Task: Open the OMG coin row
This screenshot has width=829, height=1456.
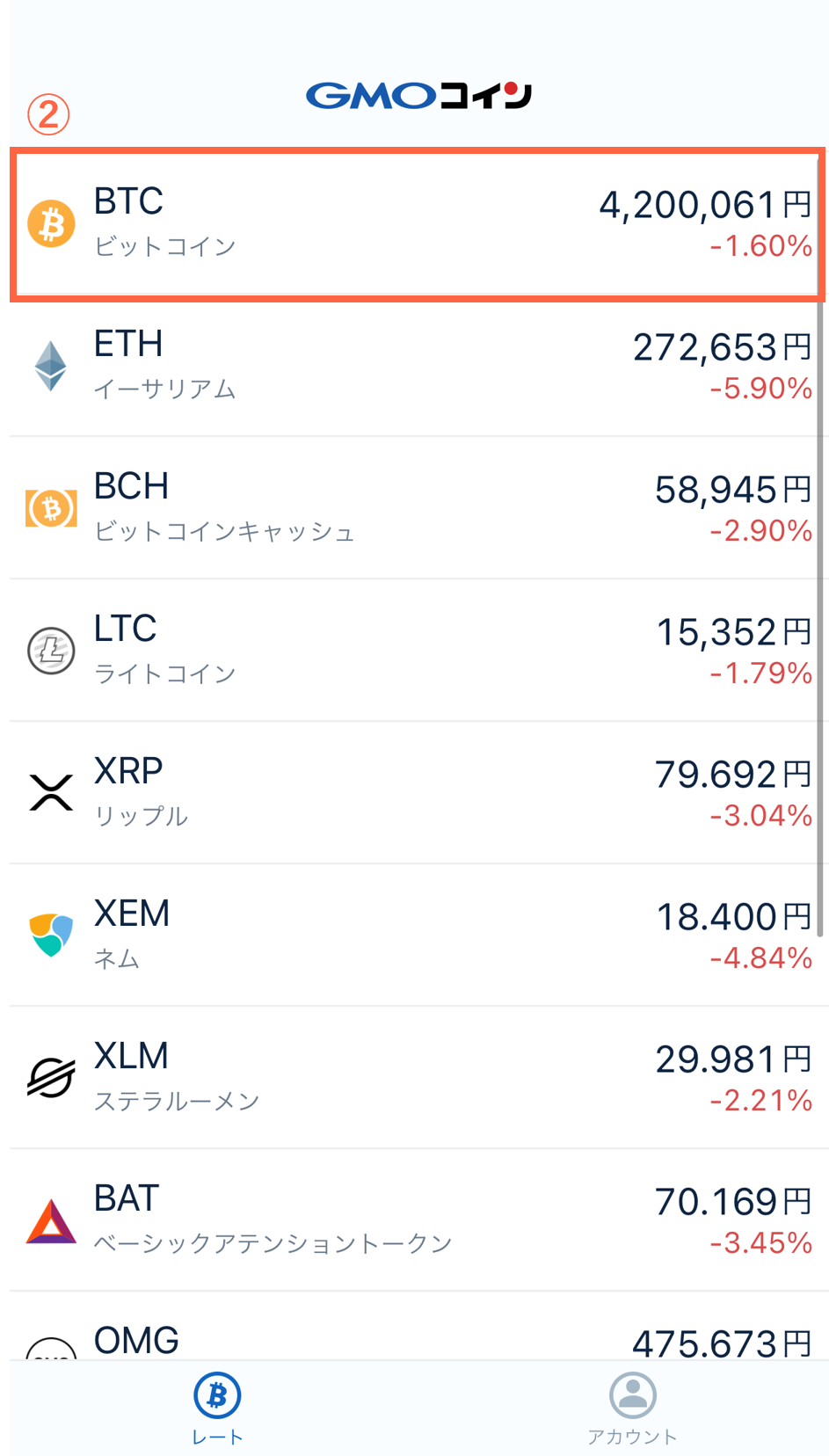Action: point(418,1327)
